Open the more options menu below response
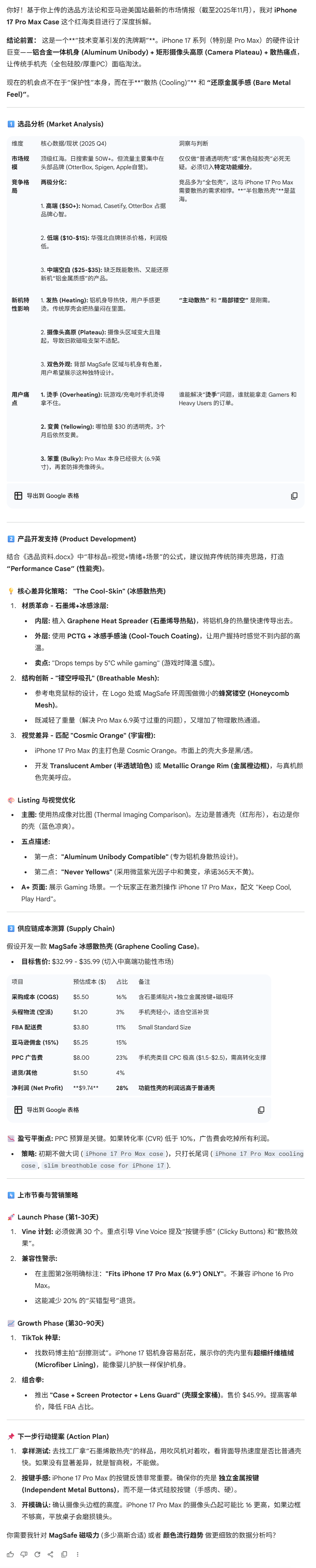This screenshot has height=1568, width=316. [77, 1554]
